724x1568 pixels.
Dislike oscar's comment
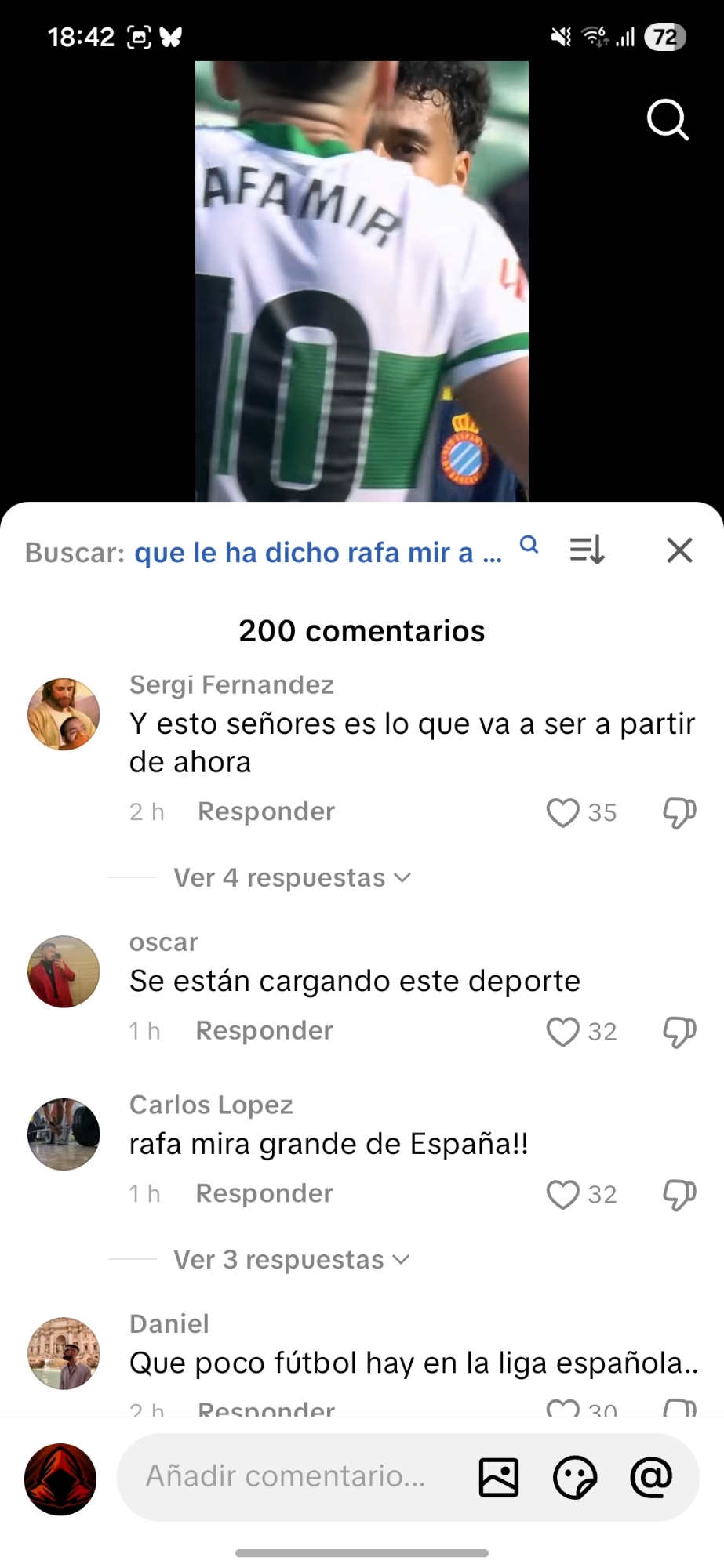tap(679, 1032)
